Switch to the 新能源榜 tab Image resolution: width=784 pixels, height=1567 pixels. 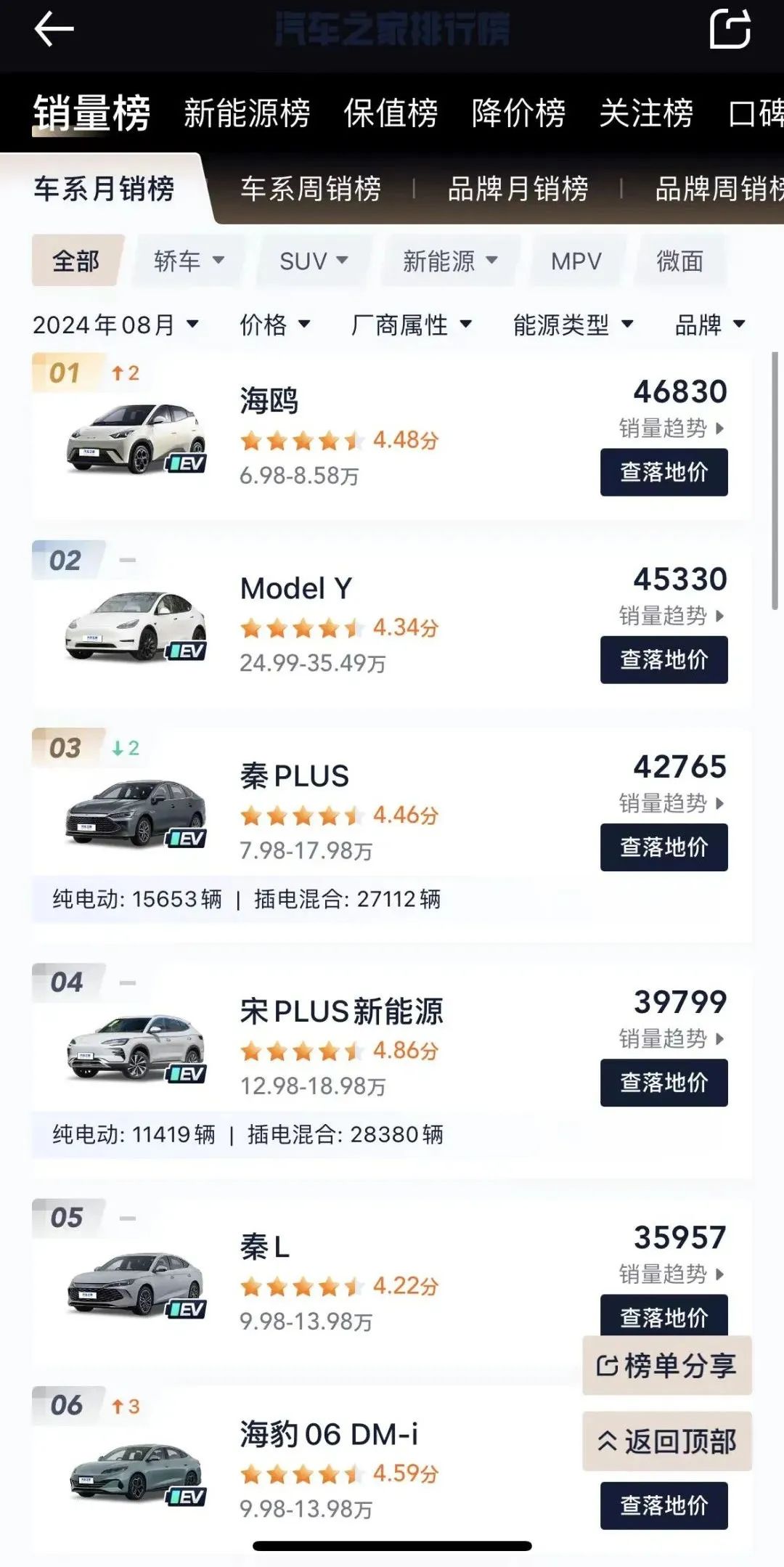(248, 114)
